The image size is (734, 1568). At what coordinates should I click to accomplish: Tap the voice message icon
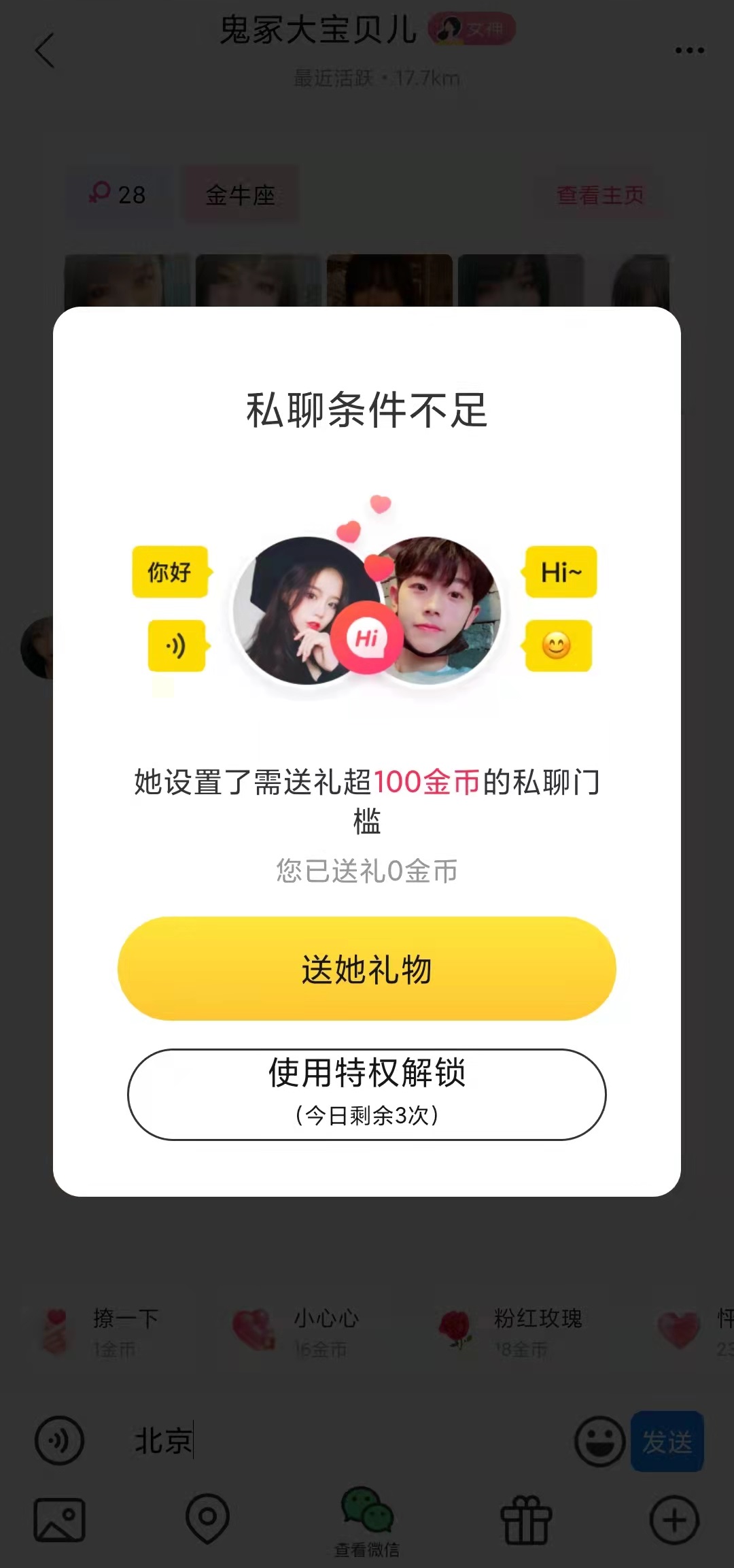coord(59,1441)
